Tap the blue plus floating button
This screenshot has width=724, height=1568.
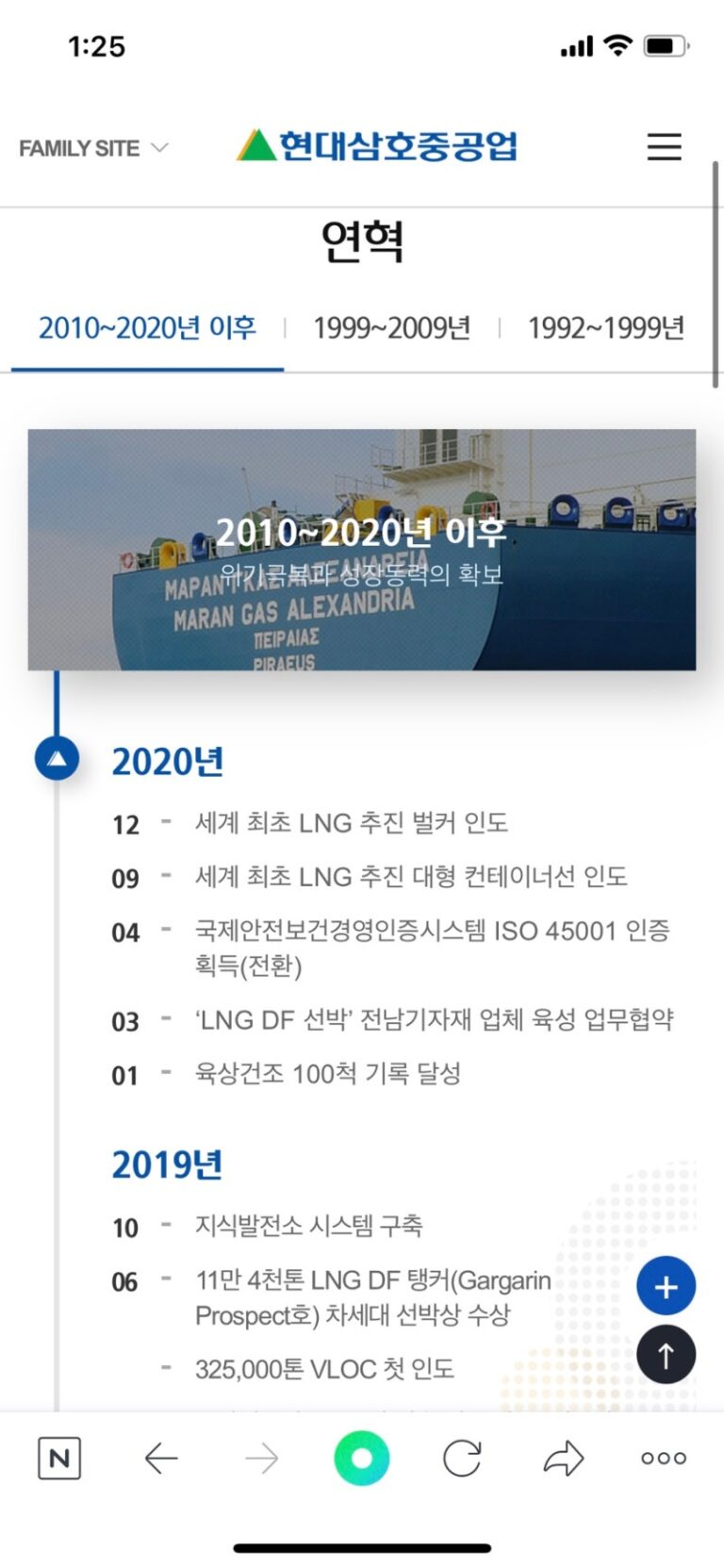click(666, 1287)
